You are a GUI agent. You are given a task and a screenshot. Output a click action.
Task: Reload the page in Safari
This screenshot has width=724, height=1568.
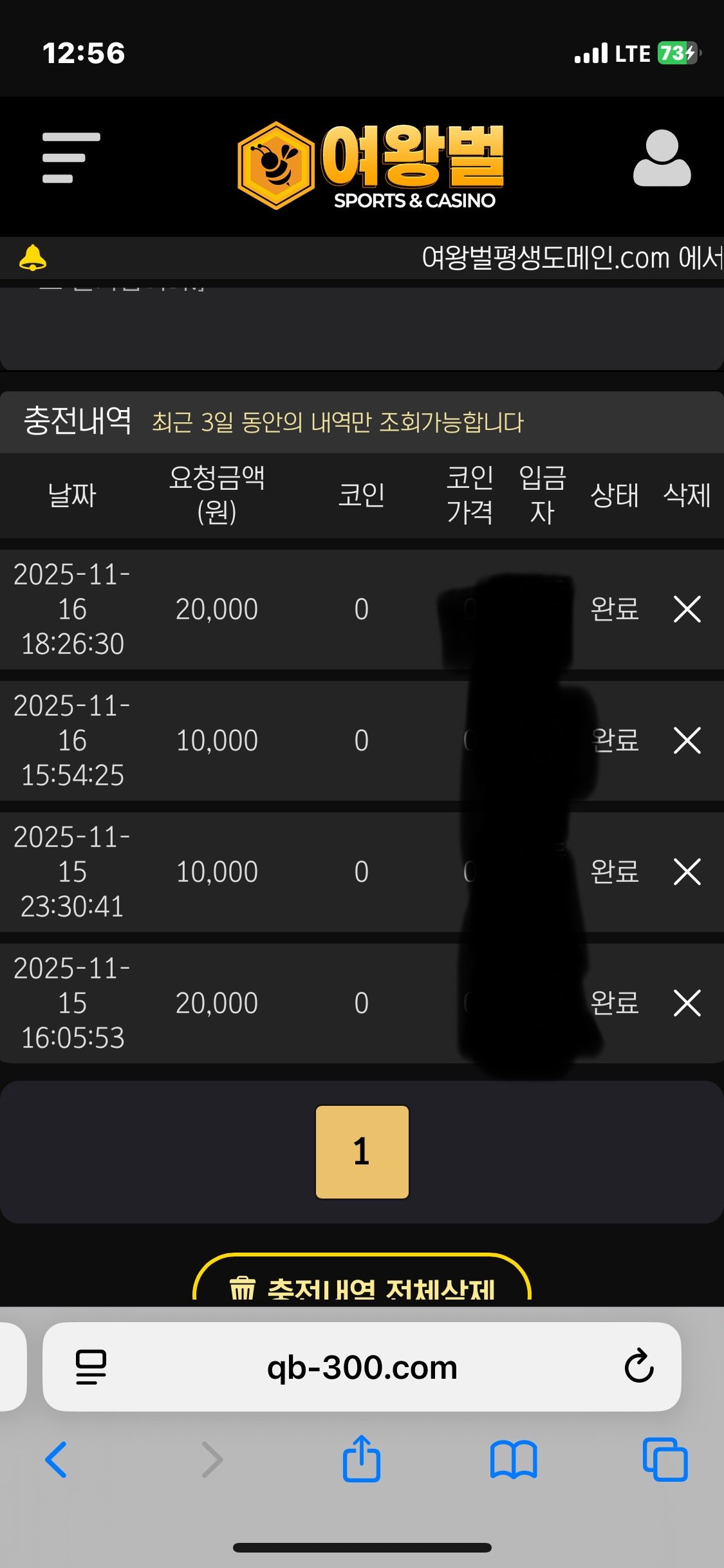pyautogui.click(x=638, y=1366)
